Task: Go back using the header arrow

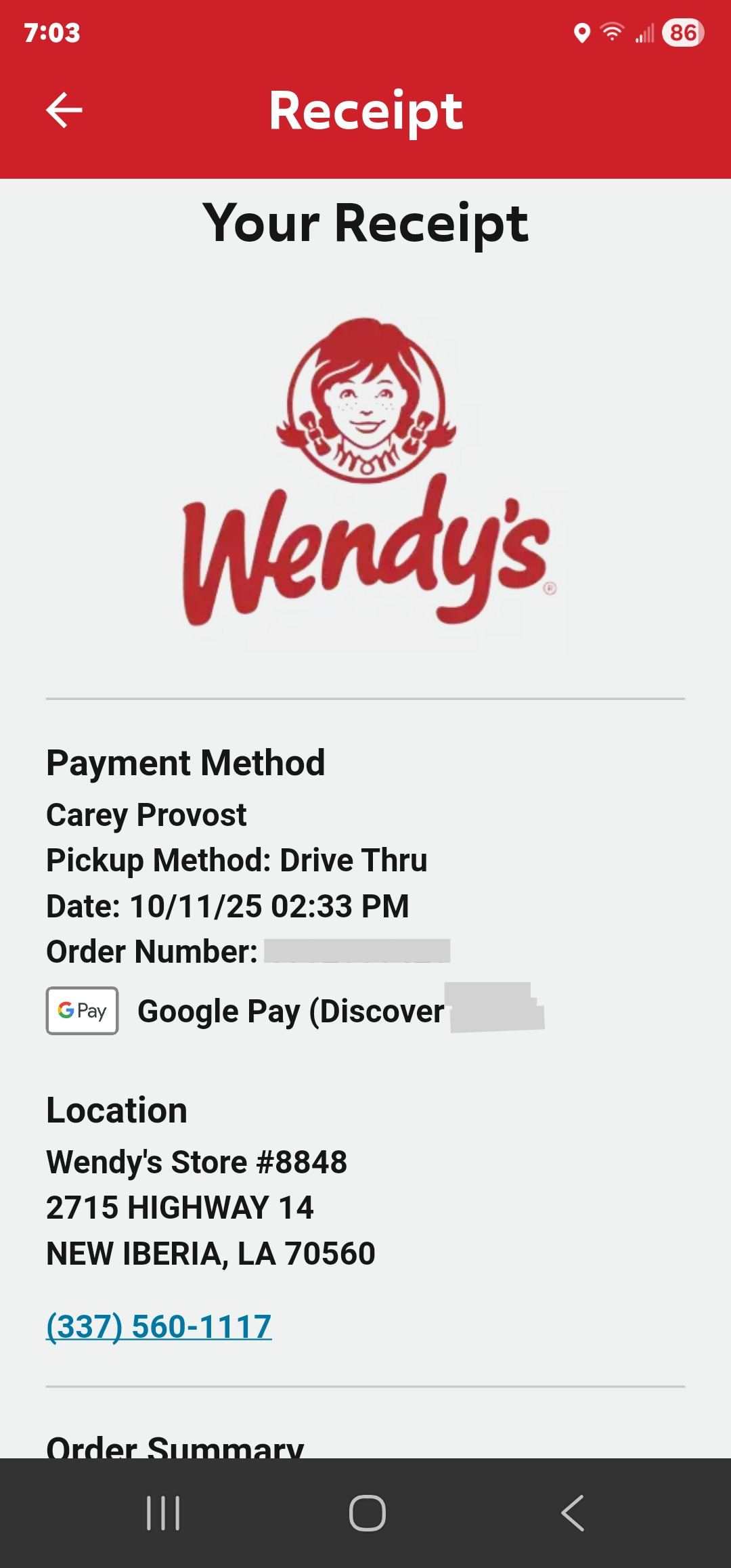Action: point(64,110)
